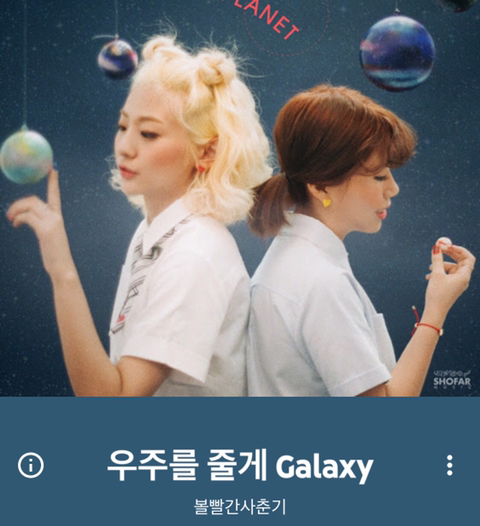Screen dimensions: 480x526
Task: Tap the Galaxy album cover art
Action: click(x=240, y=198)
